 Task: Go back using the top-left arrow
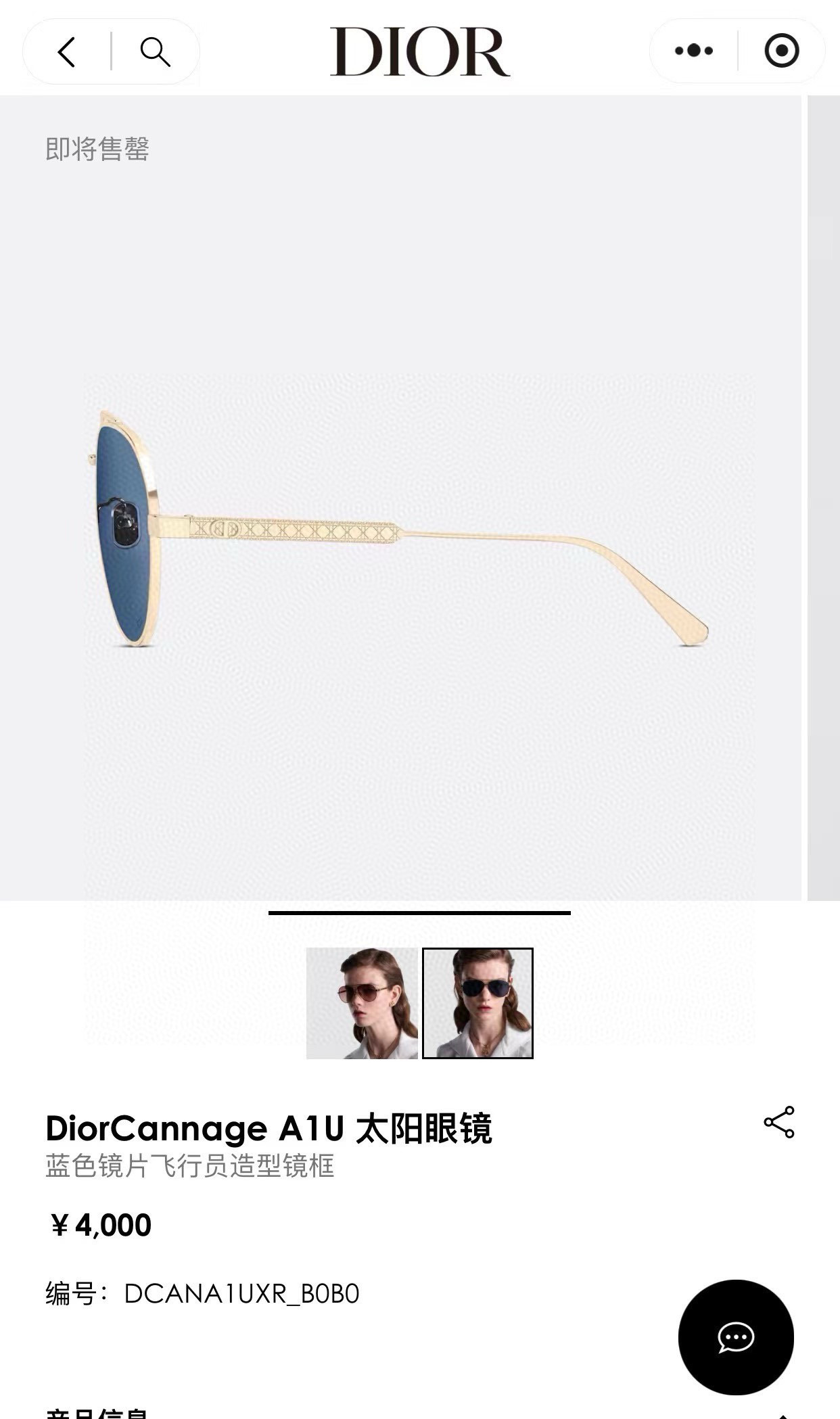(x=66, y=51)
